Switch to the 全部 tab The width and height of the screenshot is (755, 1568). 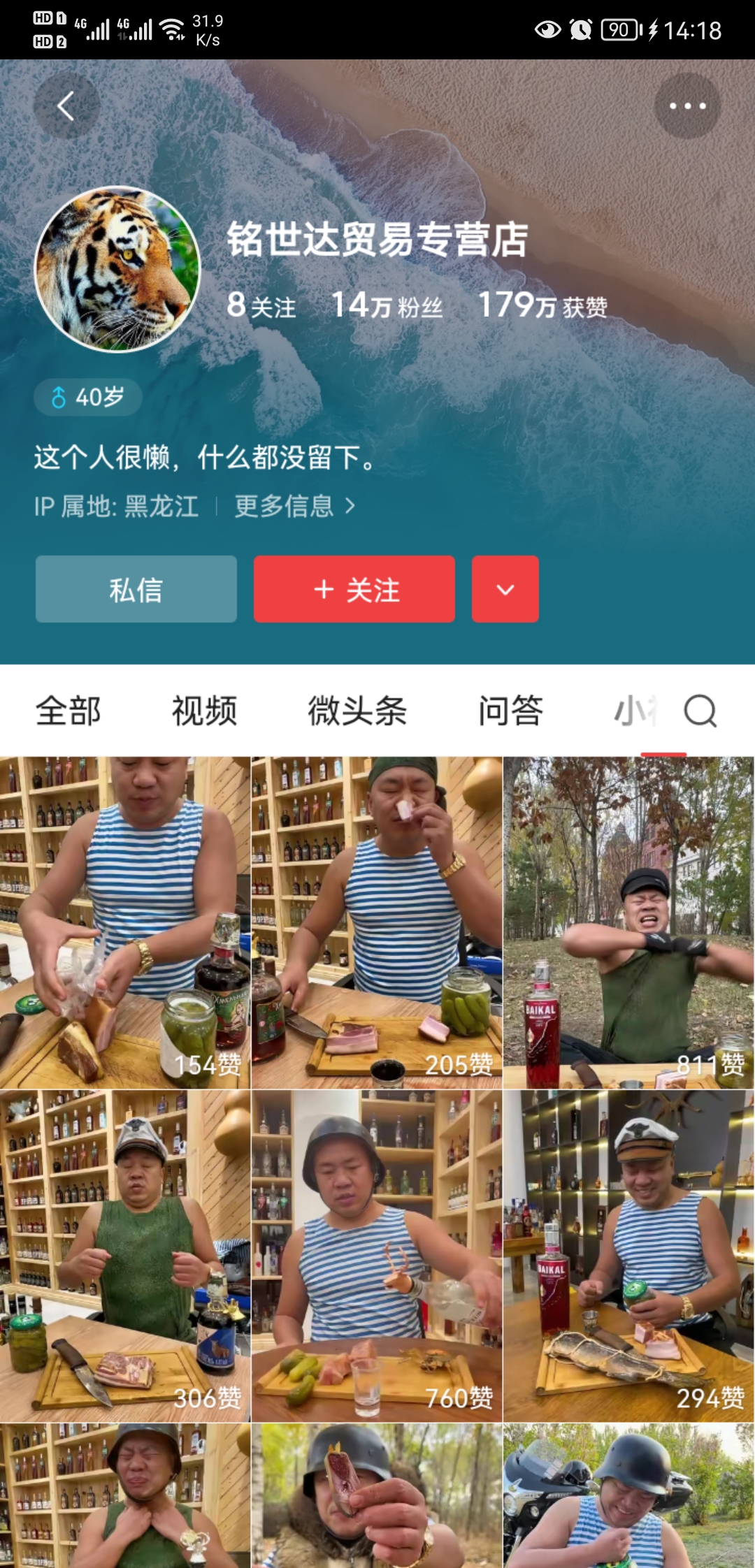(x=69, y=711)
